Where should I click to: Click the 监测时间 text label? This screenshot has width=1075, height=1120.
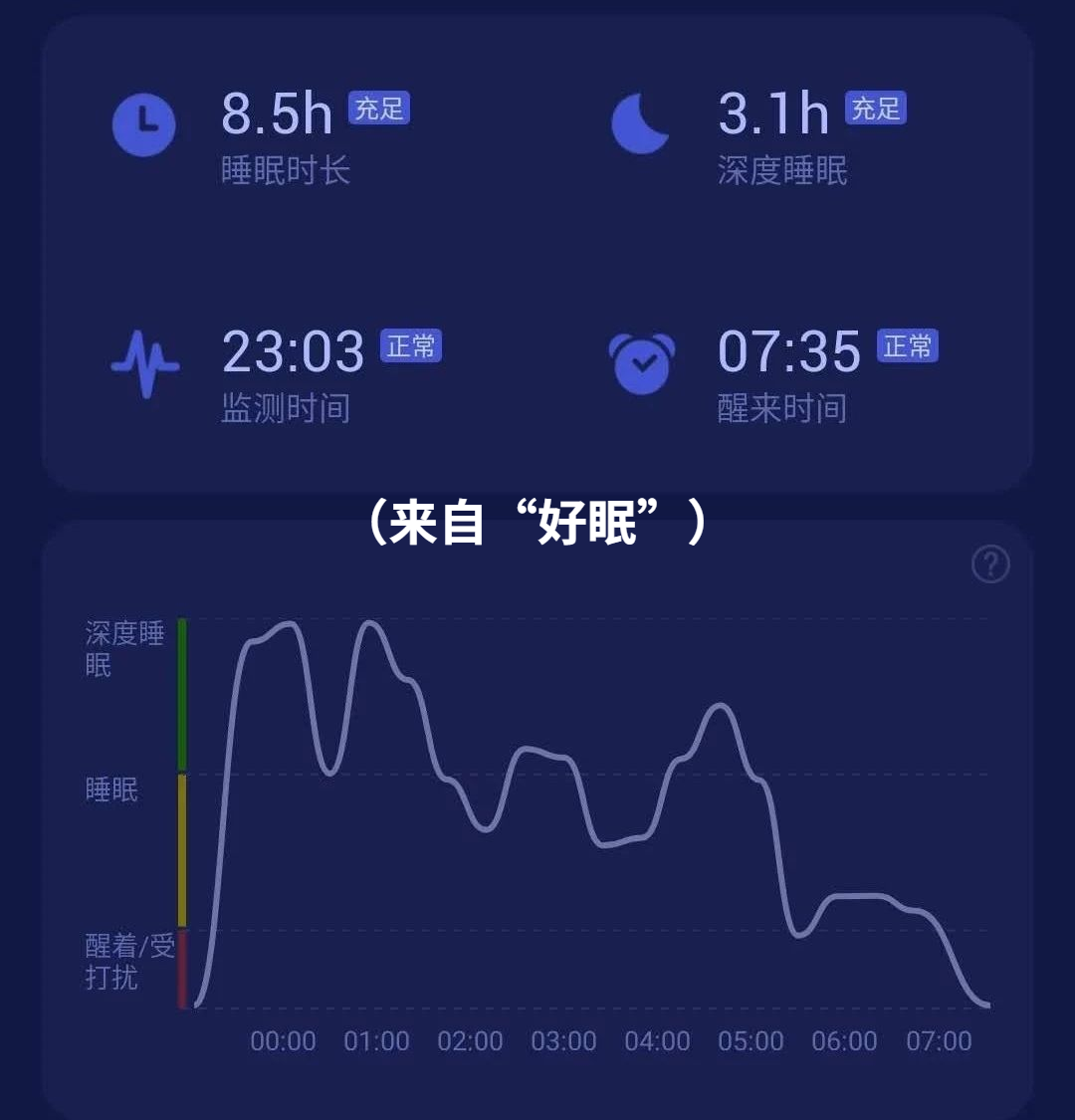pos(286,408)
